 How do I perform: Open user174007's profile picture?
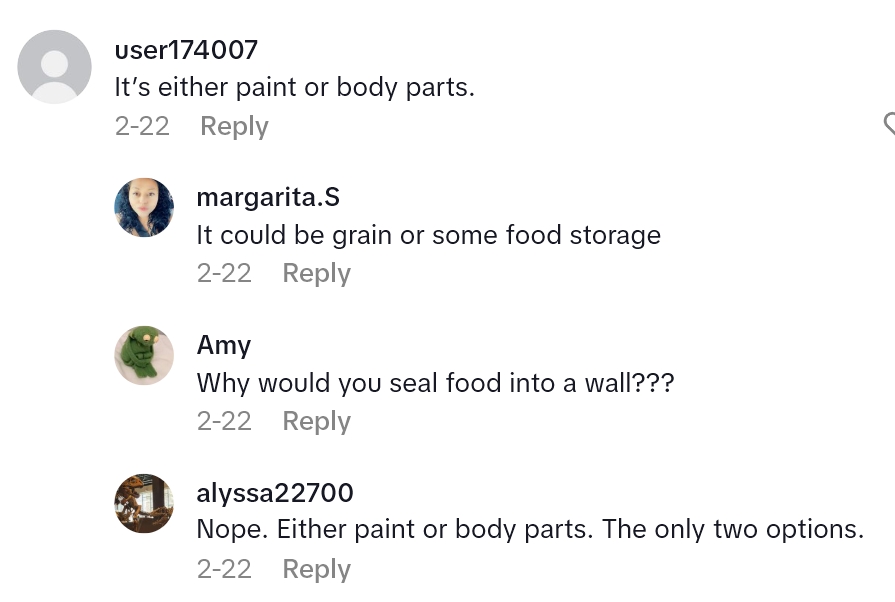coord(55,66)
